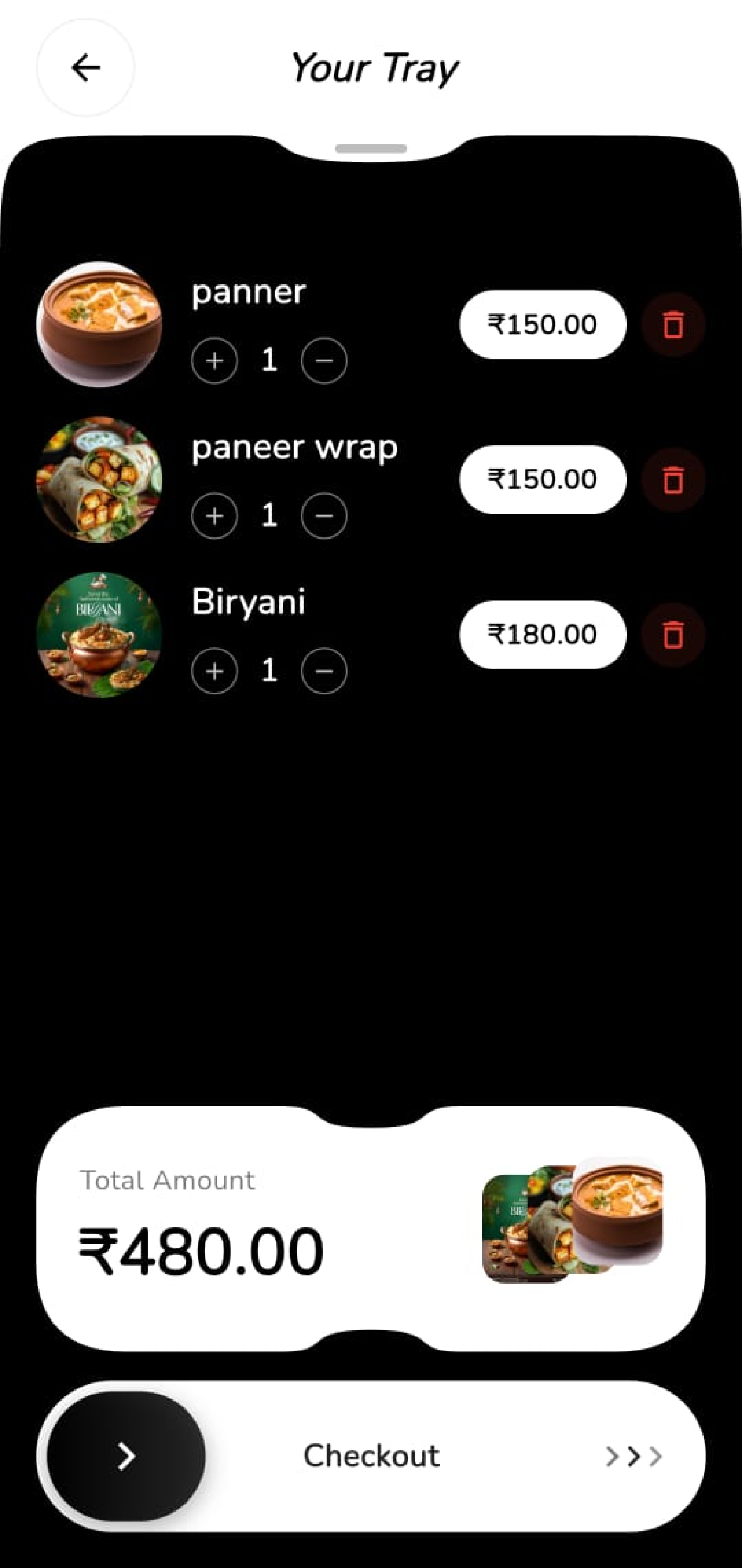742x1568 pixels.
Task: Increase the Biryani quantity
Action: coord(214,671)
